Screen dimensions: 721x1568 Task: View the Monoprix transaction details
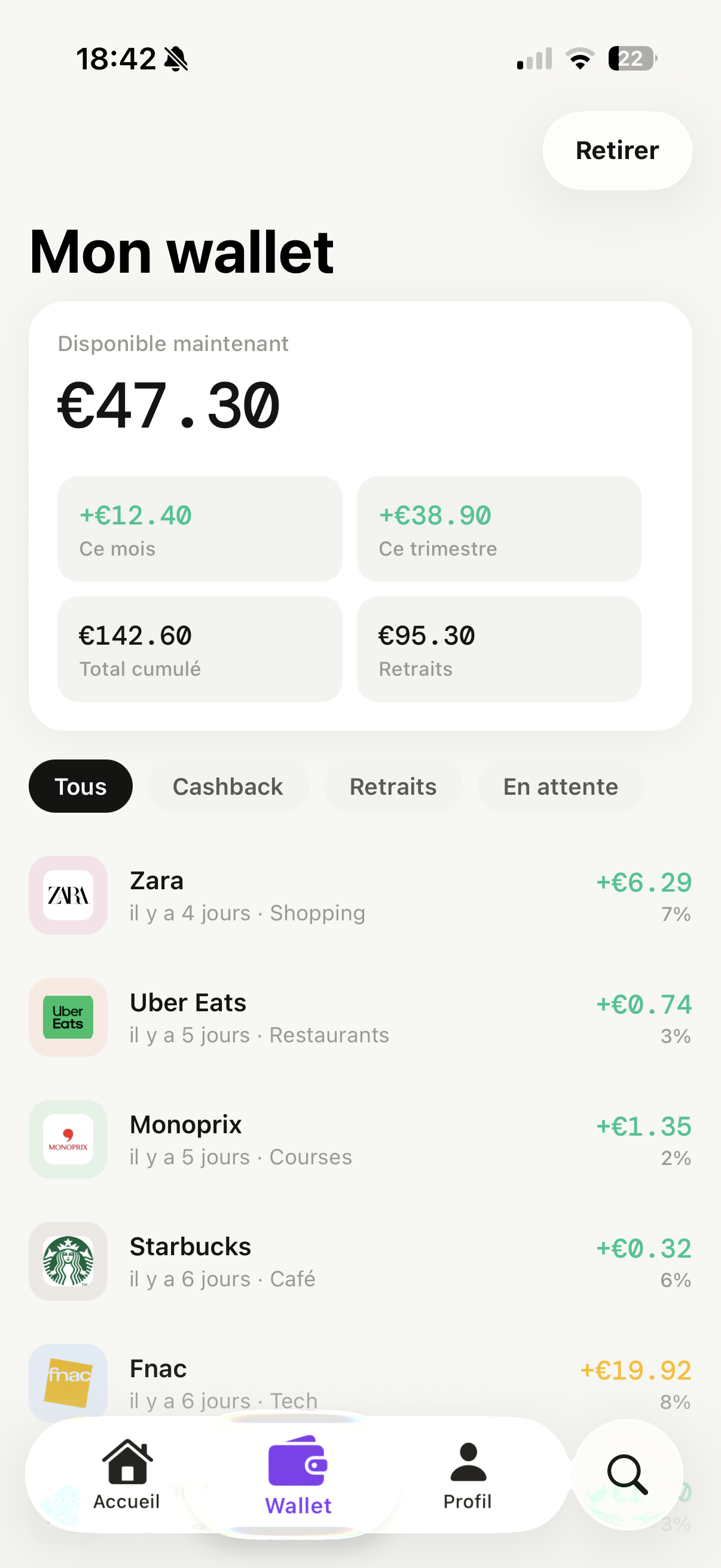(360, 1139)
